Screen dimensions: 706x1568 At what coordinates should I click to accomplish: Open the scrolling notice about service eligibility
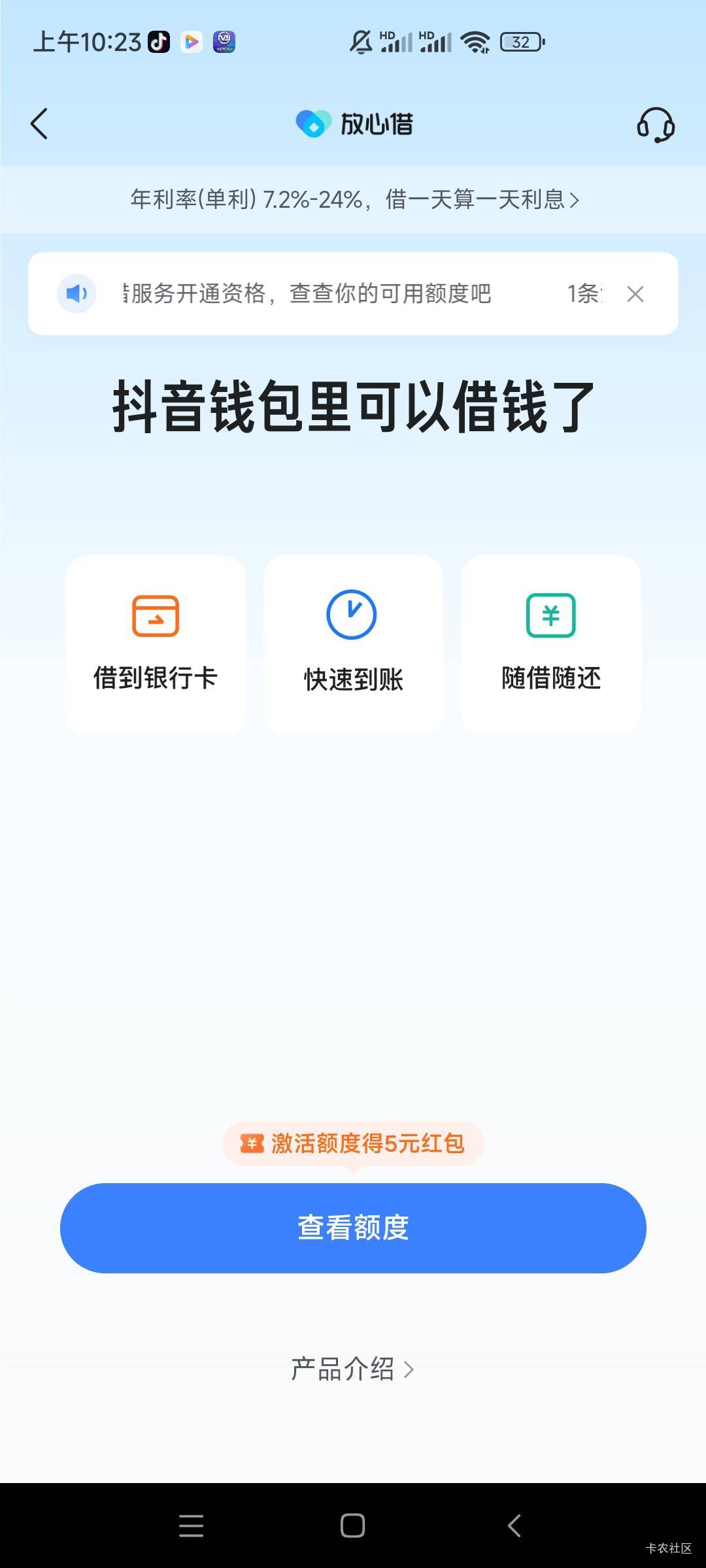pyautogui.click(x=307, y=293)
